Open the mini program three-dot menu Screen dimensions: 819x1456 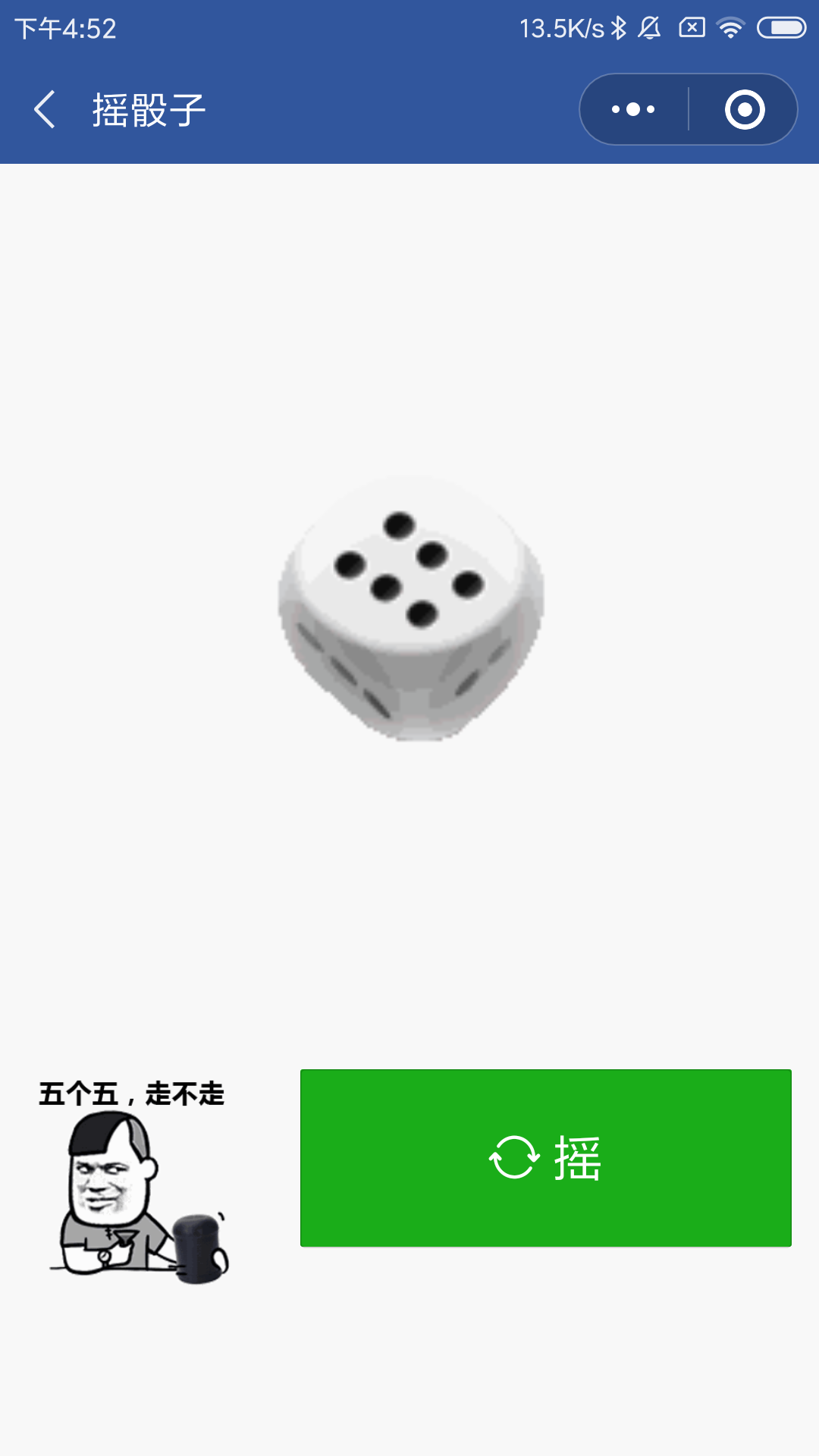(634, 109)
